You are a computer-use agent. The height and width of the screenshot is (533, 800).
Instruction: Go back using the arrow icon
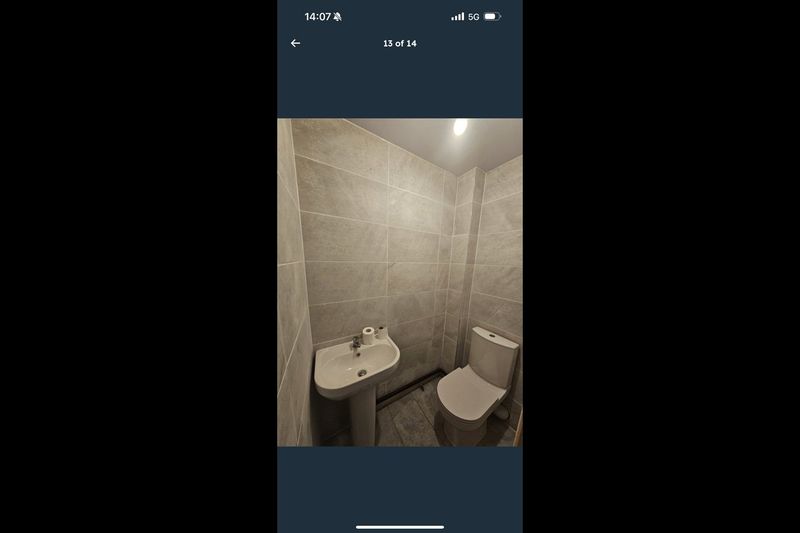point(295,43)
